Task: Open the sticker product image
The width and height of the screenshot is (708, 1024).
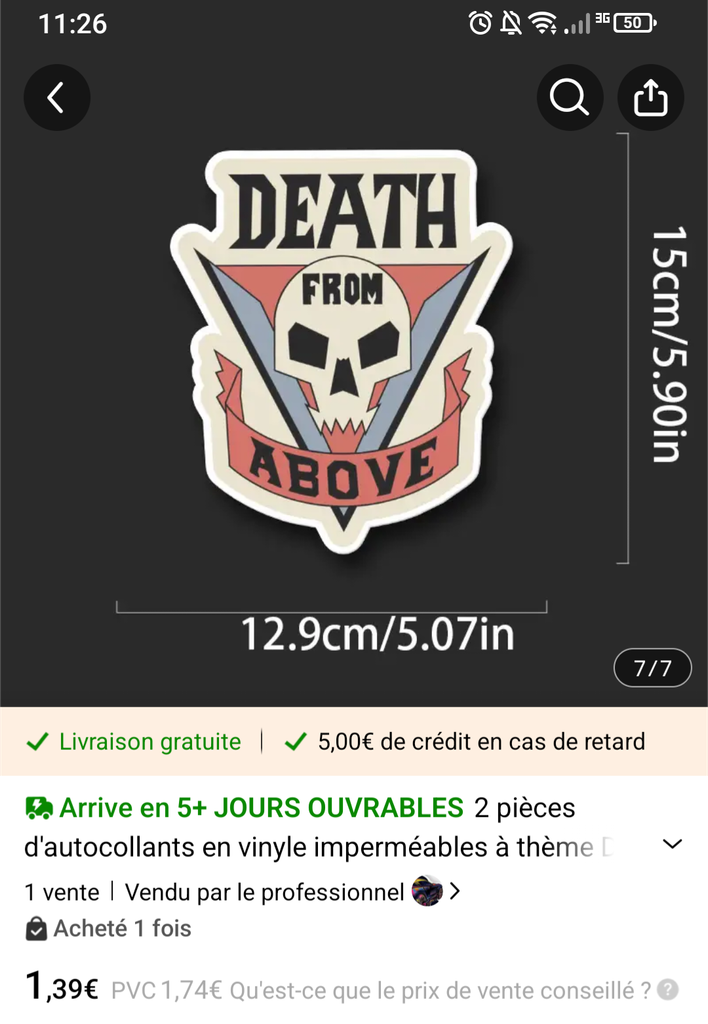Action: tap(342, 350)
